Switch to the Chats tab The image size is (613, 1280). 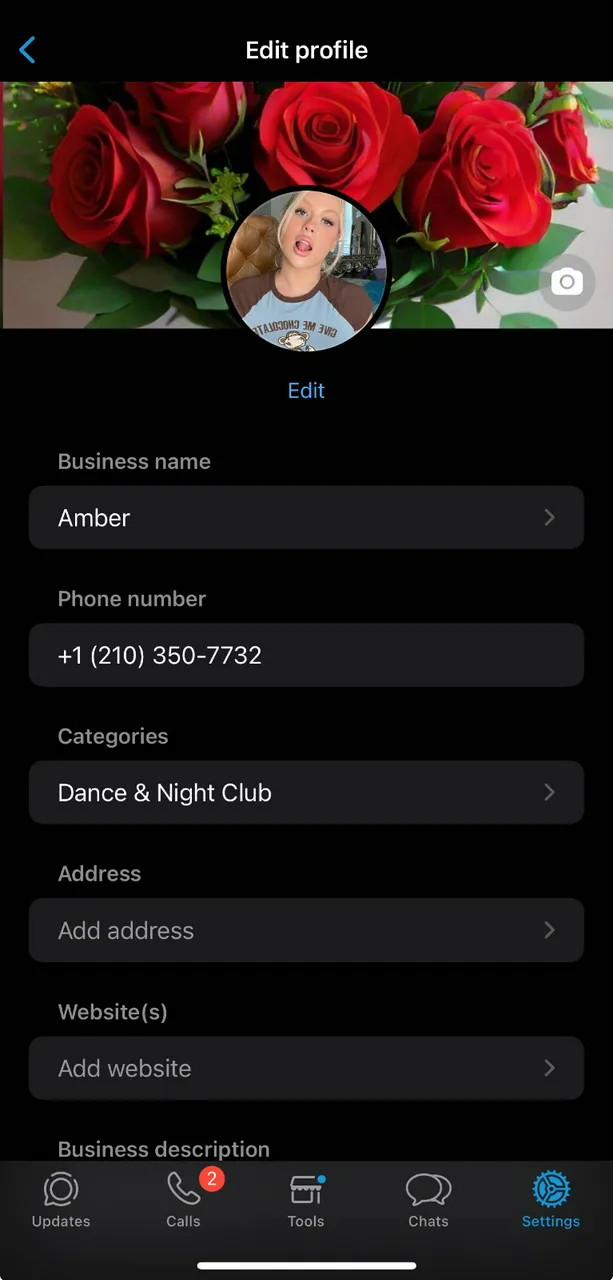(x=428, y=1200)
